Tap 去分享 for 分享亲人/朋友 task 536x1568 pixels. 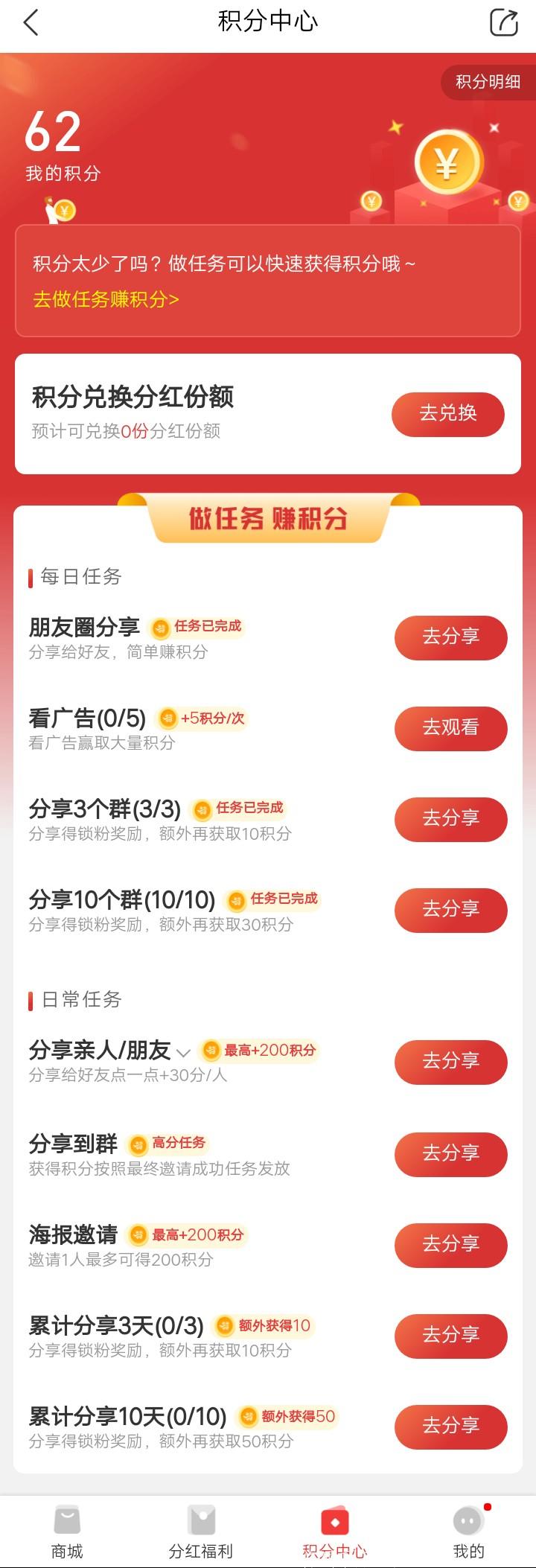(450, 1062)
